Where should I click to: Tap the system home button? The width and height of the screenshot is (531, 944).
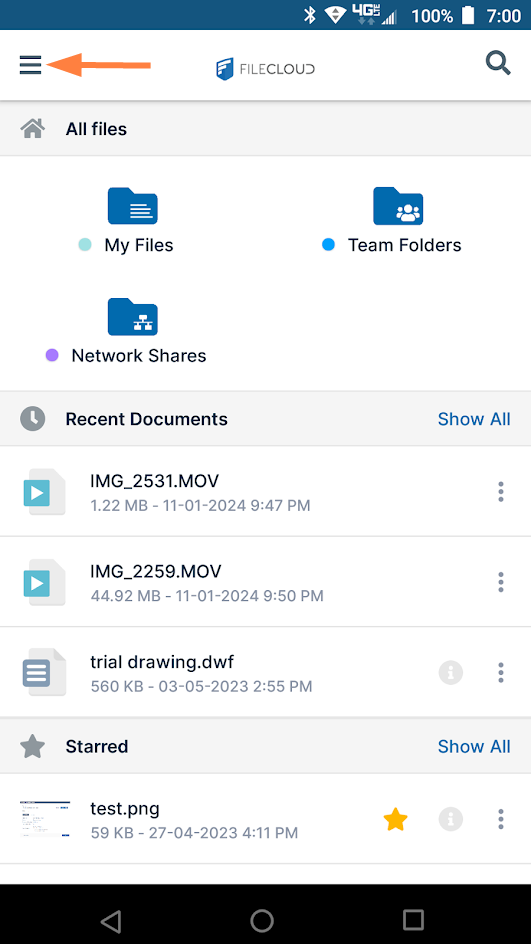point(262,920)
